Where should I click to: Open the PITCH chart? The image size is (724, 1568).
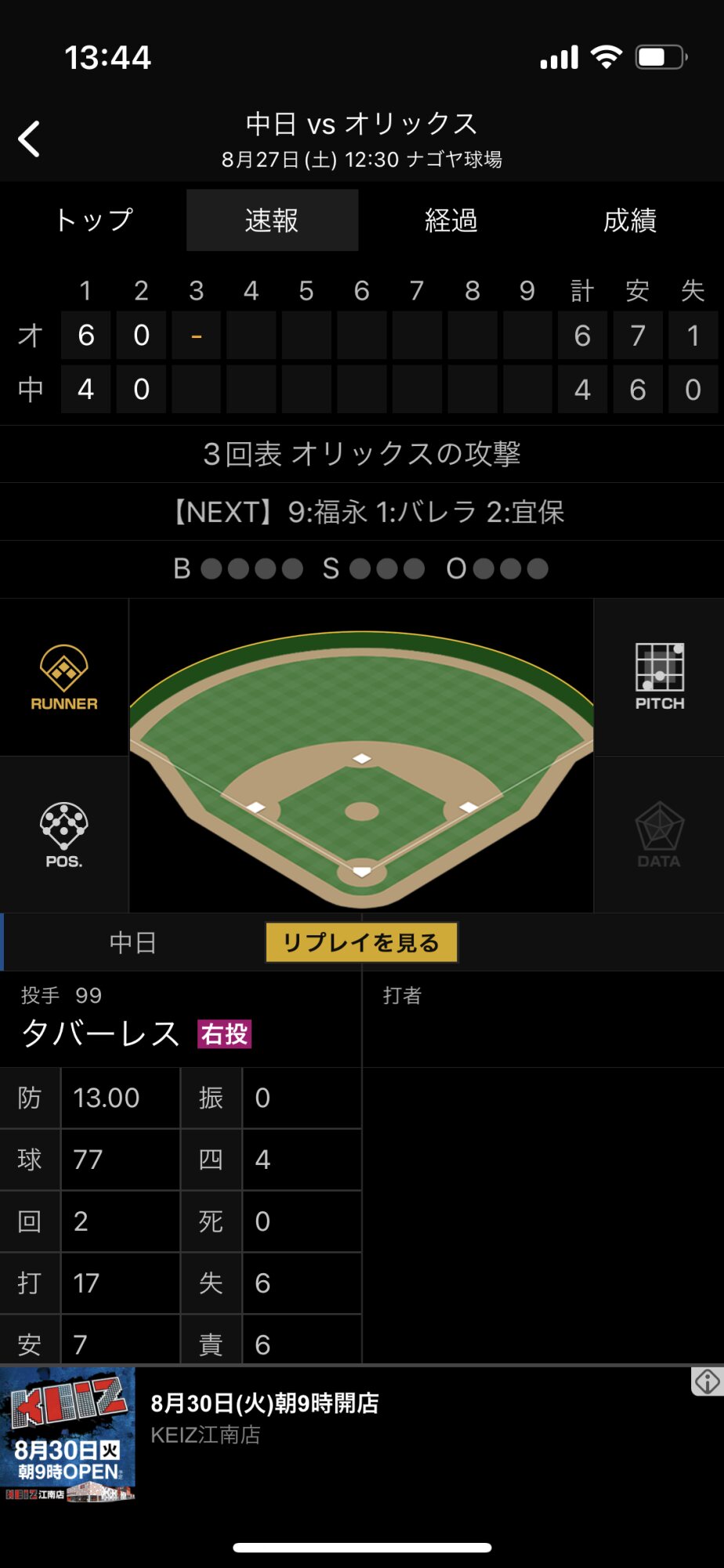point(659,677)
